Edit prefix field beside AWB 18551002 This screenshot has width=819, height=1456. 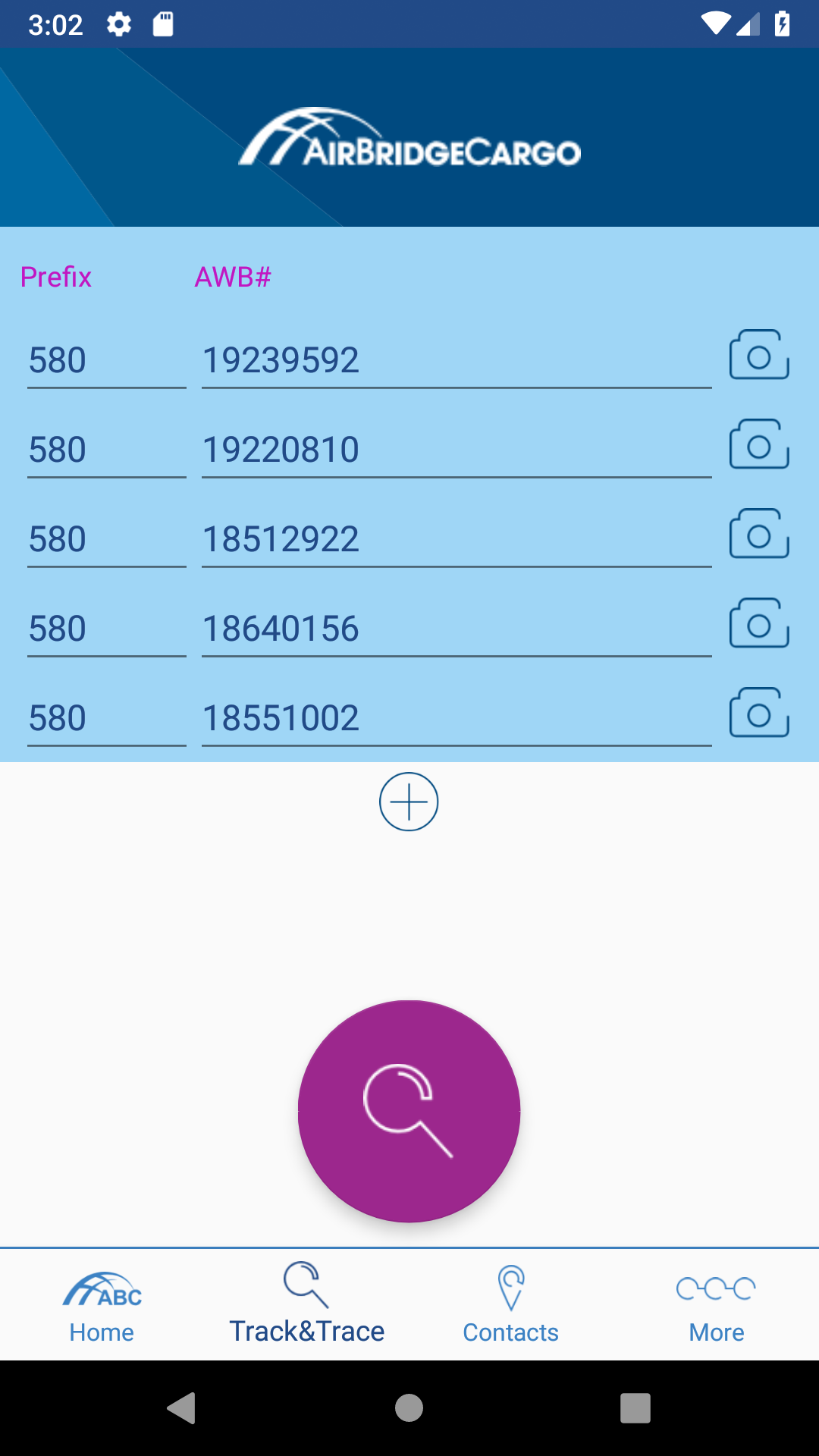pyautogui.click(x=107, y=717)
